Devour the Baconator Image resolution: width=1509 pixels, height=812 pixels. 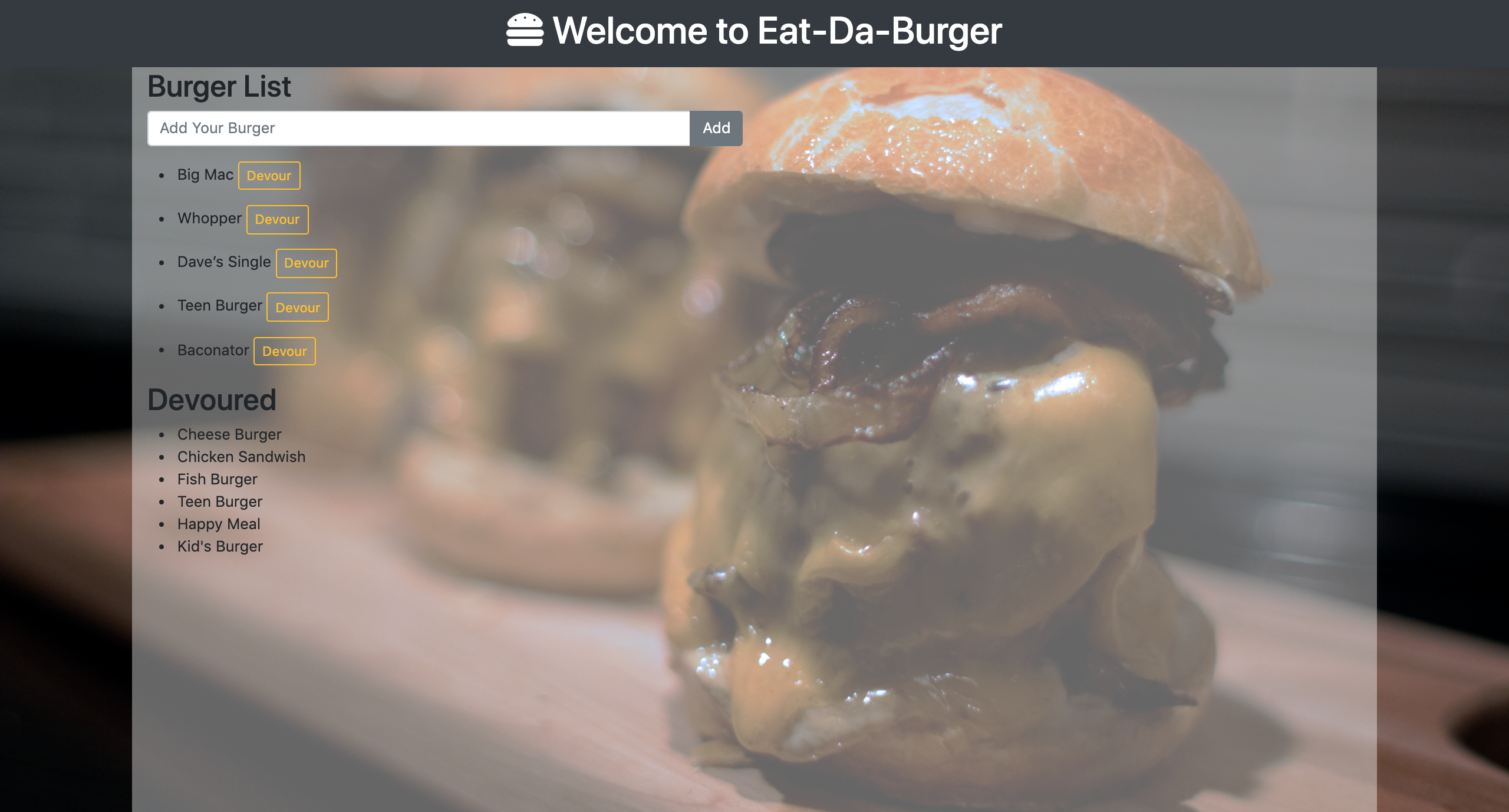(284, 351)
